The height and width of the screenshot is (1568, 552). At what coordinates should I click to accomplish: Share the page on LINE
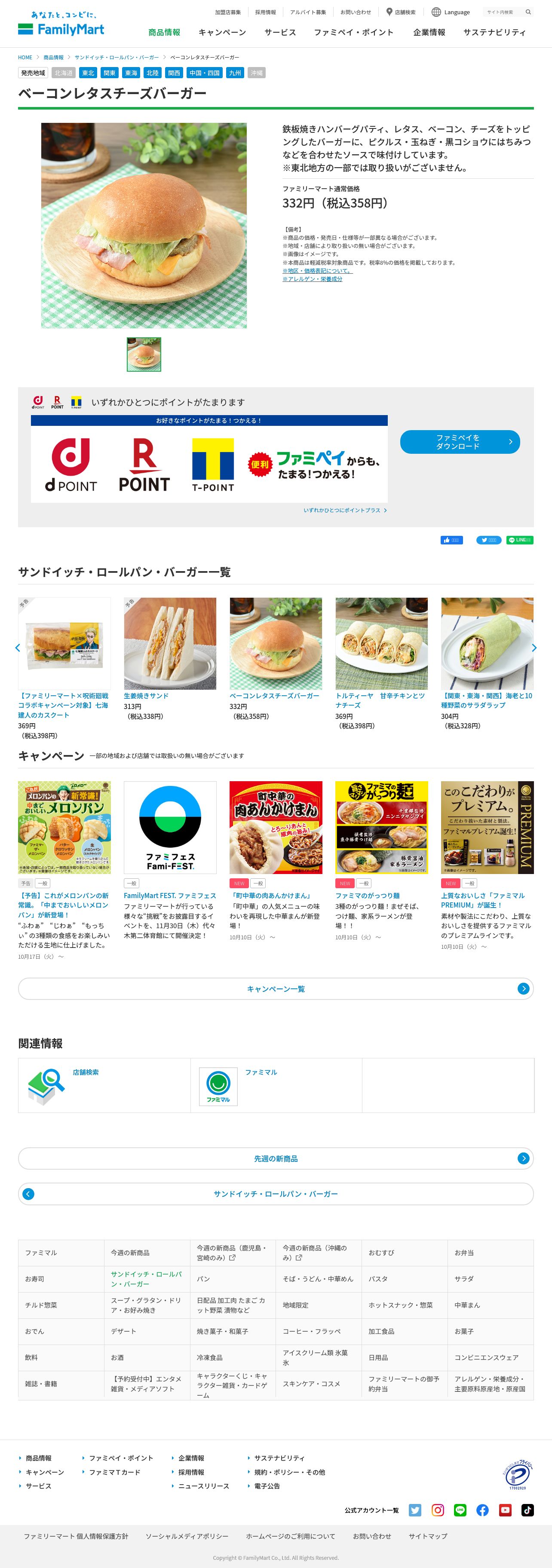pos(520,540)
